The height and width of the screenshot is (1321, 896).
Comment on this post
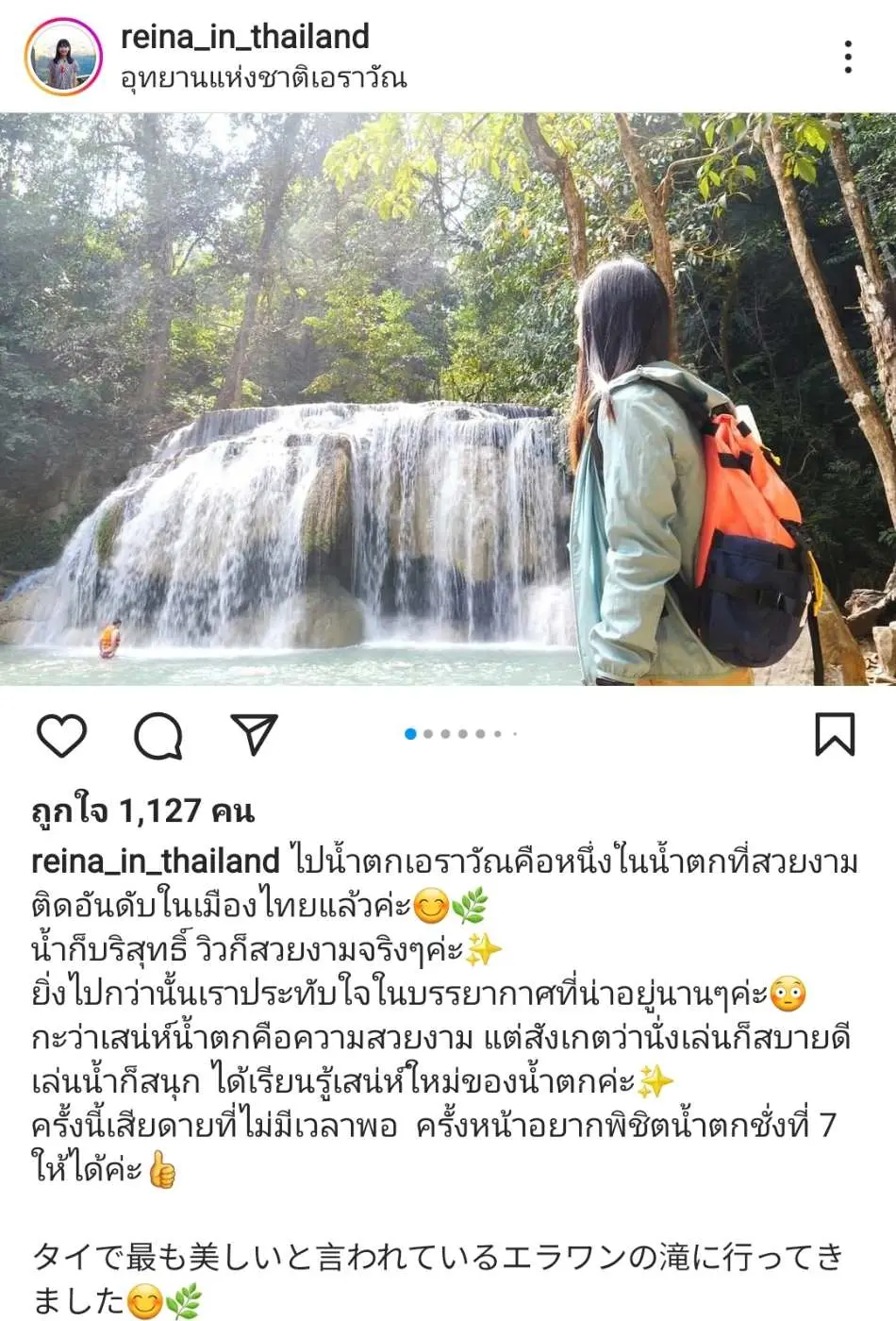(158, 735)
